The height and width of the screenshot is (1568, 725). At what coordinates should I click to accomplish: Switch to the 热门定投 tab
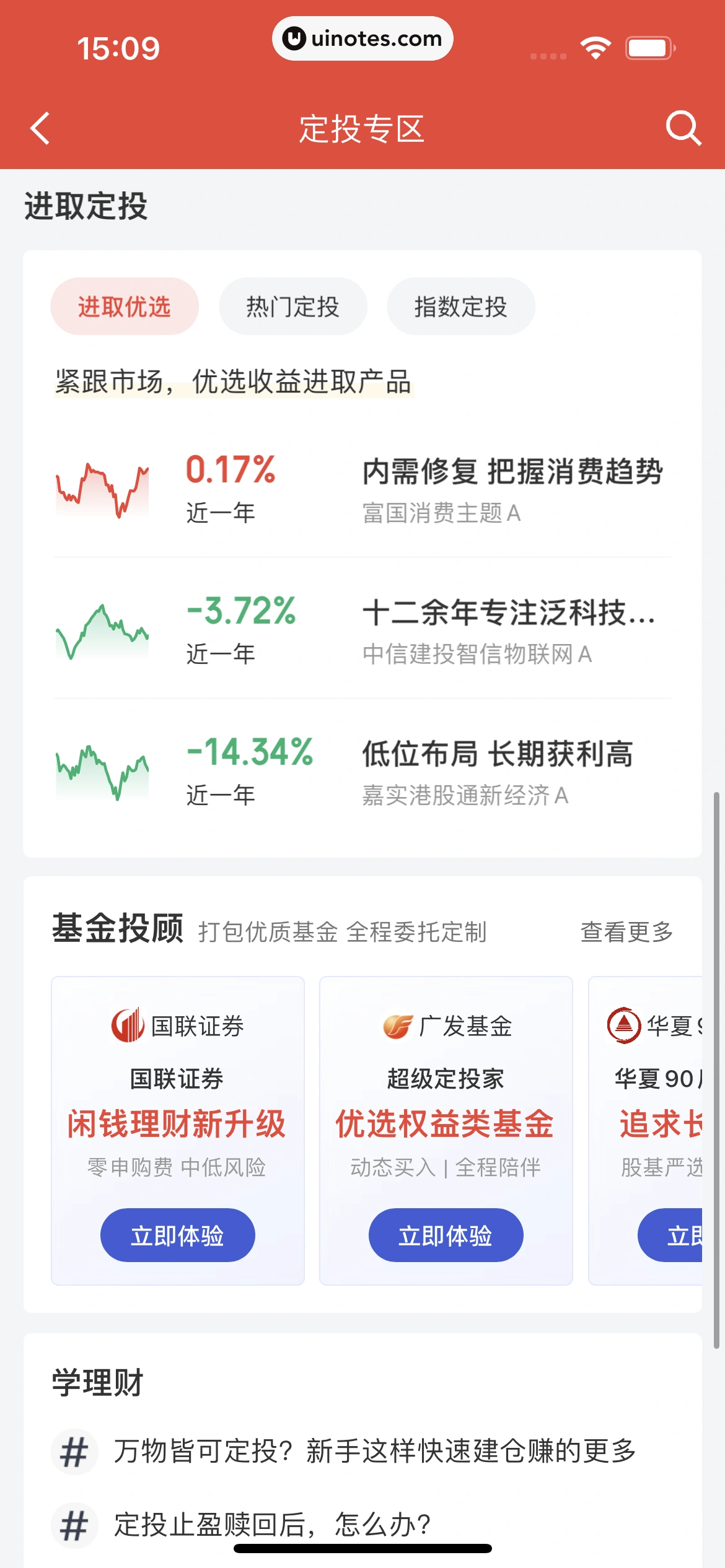[292, 307]
